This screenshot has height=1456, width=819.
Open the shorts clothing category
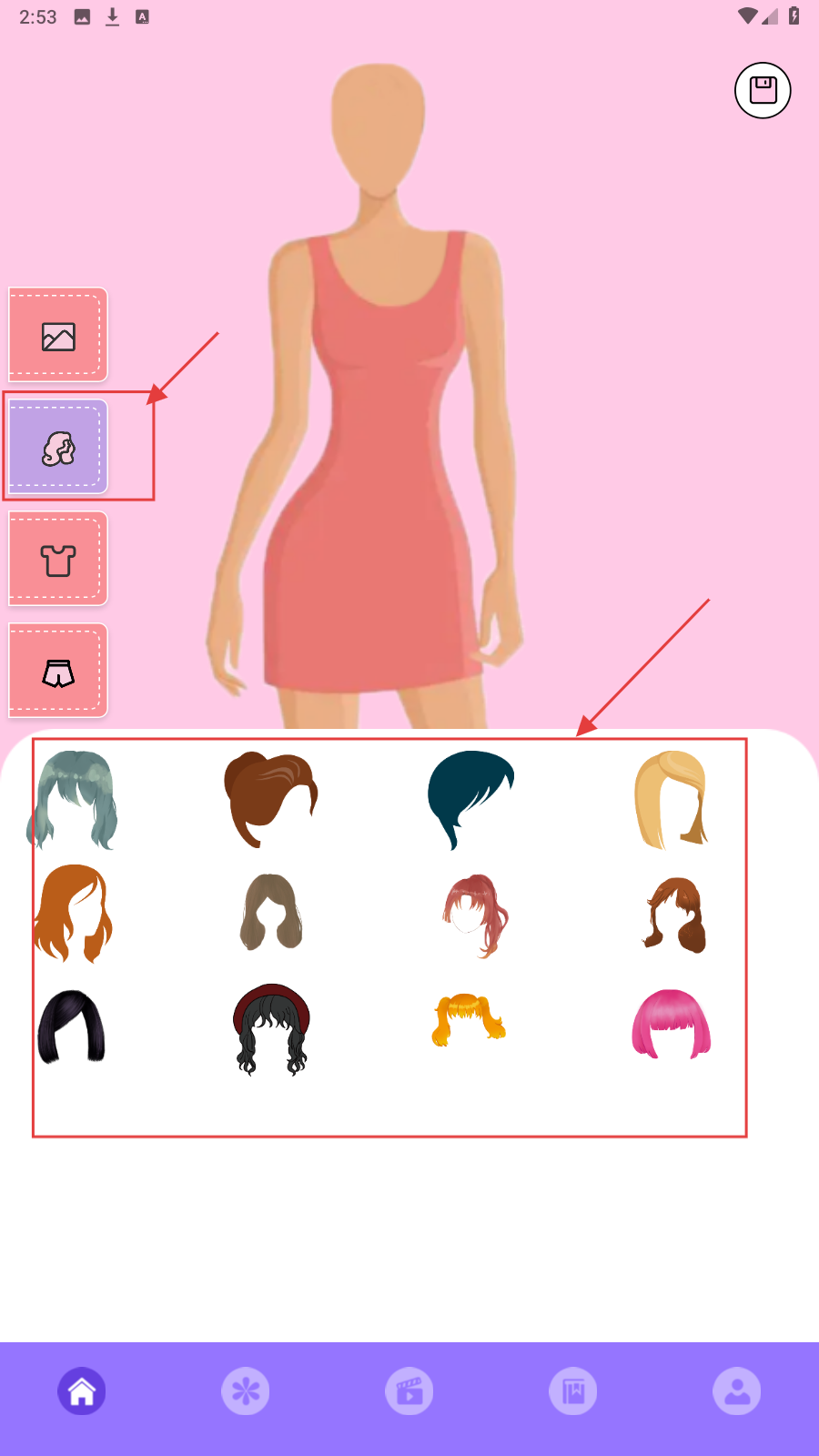[58, 672]
